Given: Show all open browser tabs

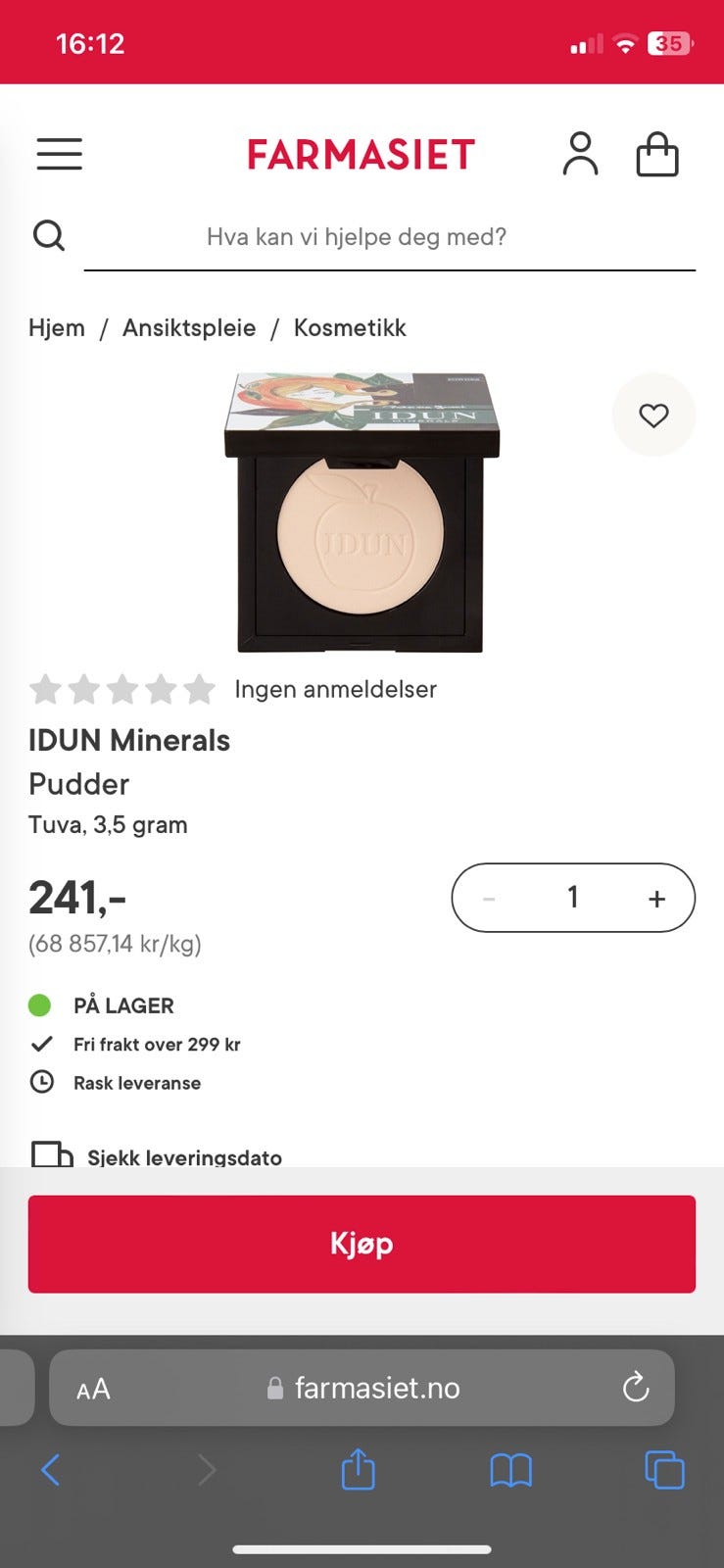Looking at the screenshot, I should (x=664, y=1470).
